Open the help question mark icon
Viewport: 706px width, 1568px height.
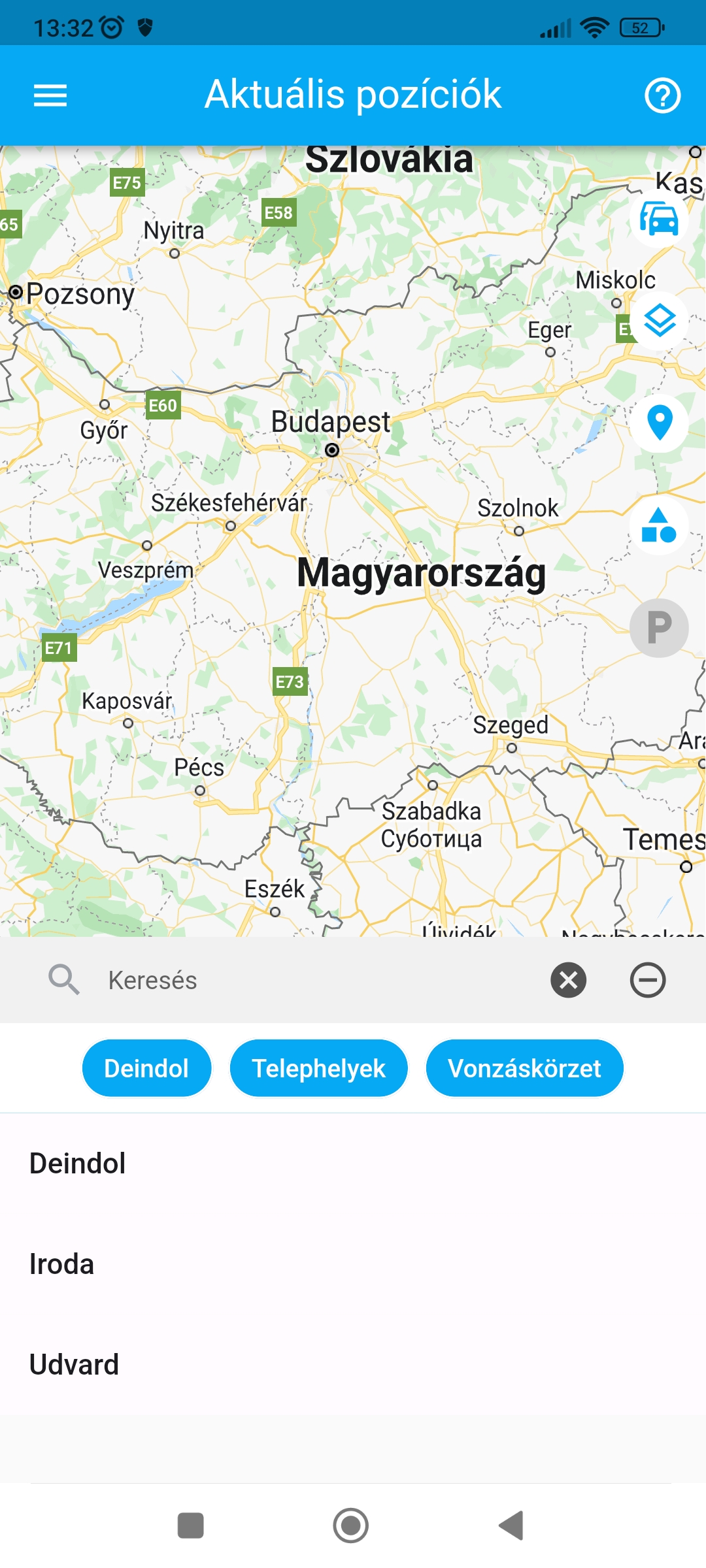[662, 95]
